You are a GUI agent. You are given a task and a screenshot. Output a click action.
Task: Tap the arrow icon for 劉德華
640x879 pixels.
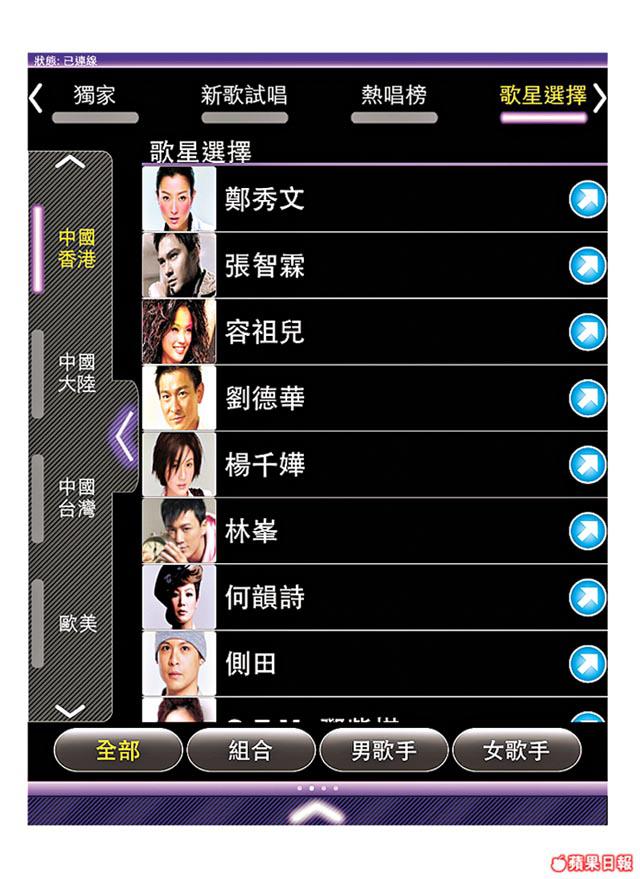[587, 398]
